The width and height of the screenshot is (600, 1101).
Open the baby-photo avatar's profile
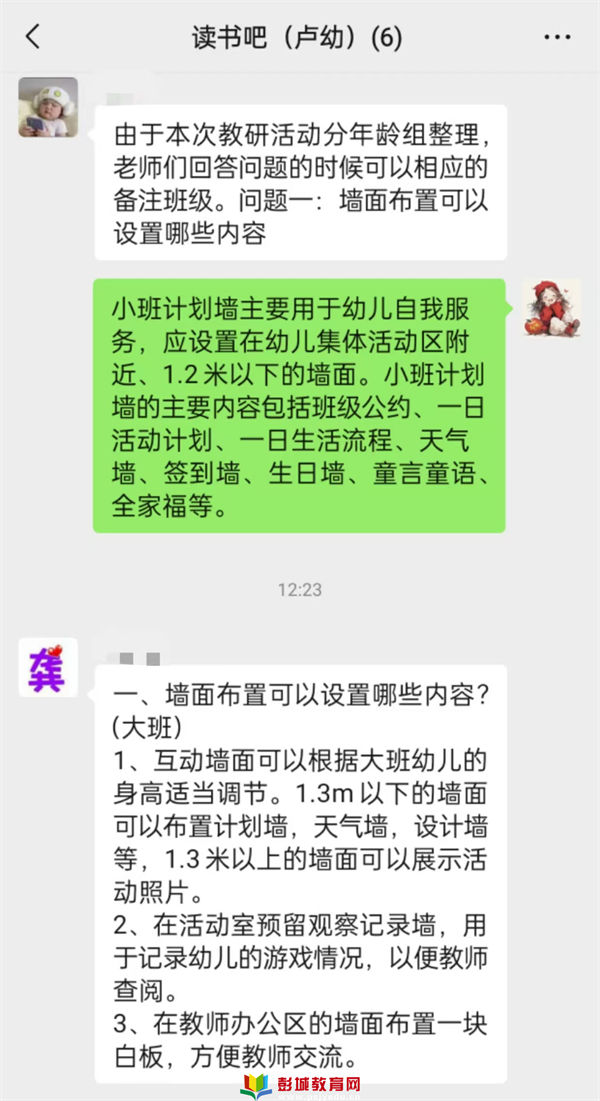click(47, 107)
